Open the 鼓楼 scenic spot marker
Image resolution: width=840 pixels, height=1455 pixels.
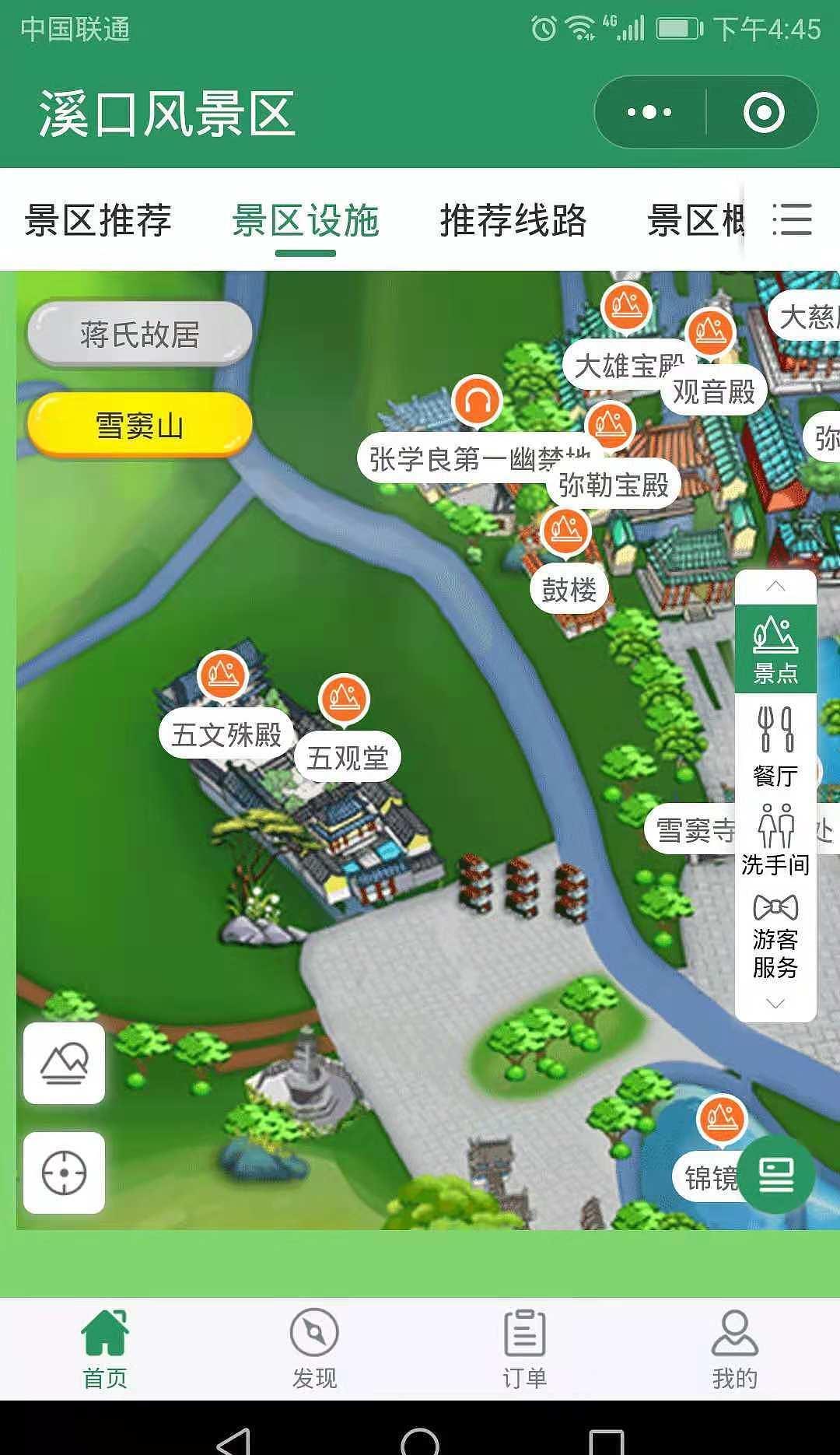(x=565, y=532)
